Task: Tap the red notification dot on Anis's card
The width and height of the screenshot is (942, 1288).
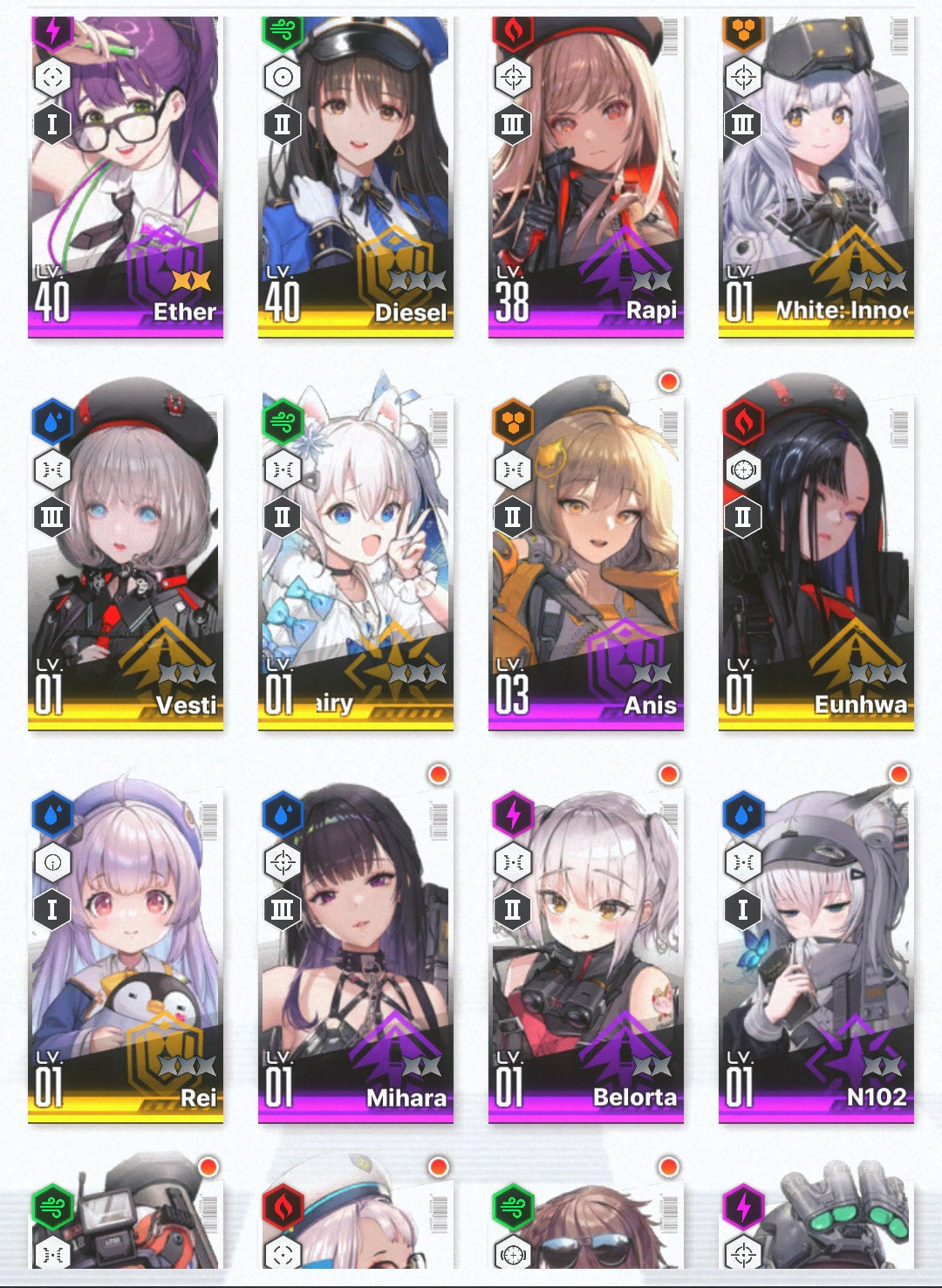Action: [x=668, y=382]
